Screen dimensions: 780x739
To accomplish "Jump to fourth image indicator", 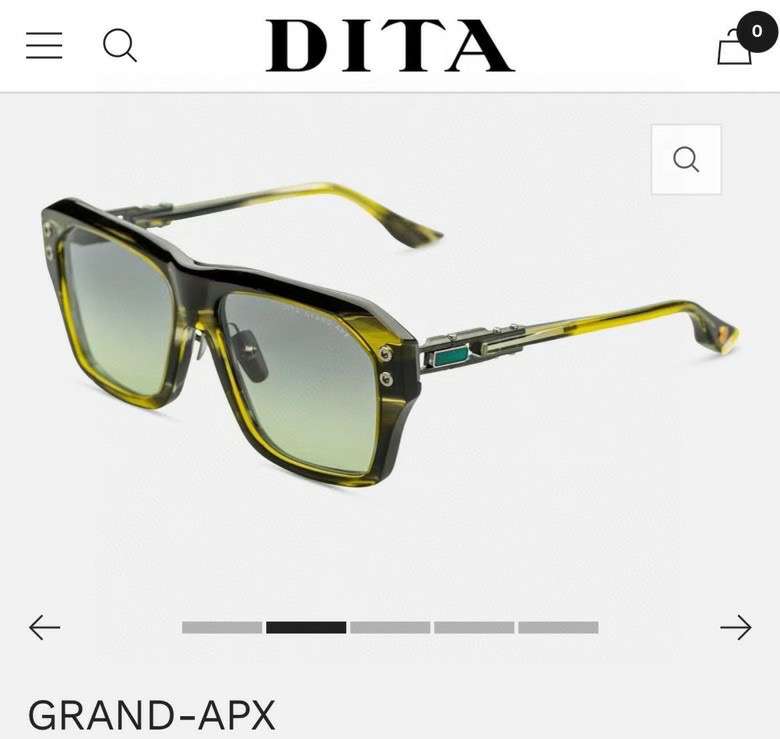I will [474, 628].
